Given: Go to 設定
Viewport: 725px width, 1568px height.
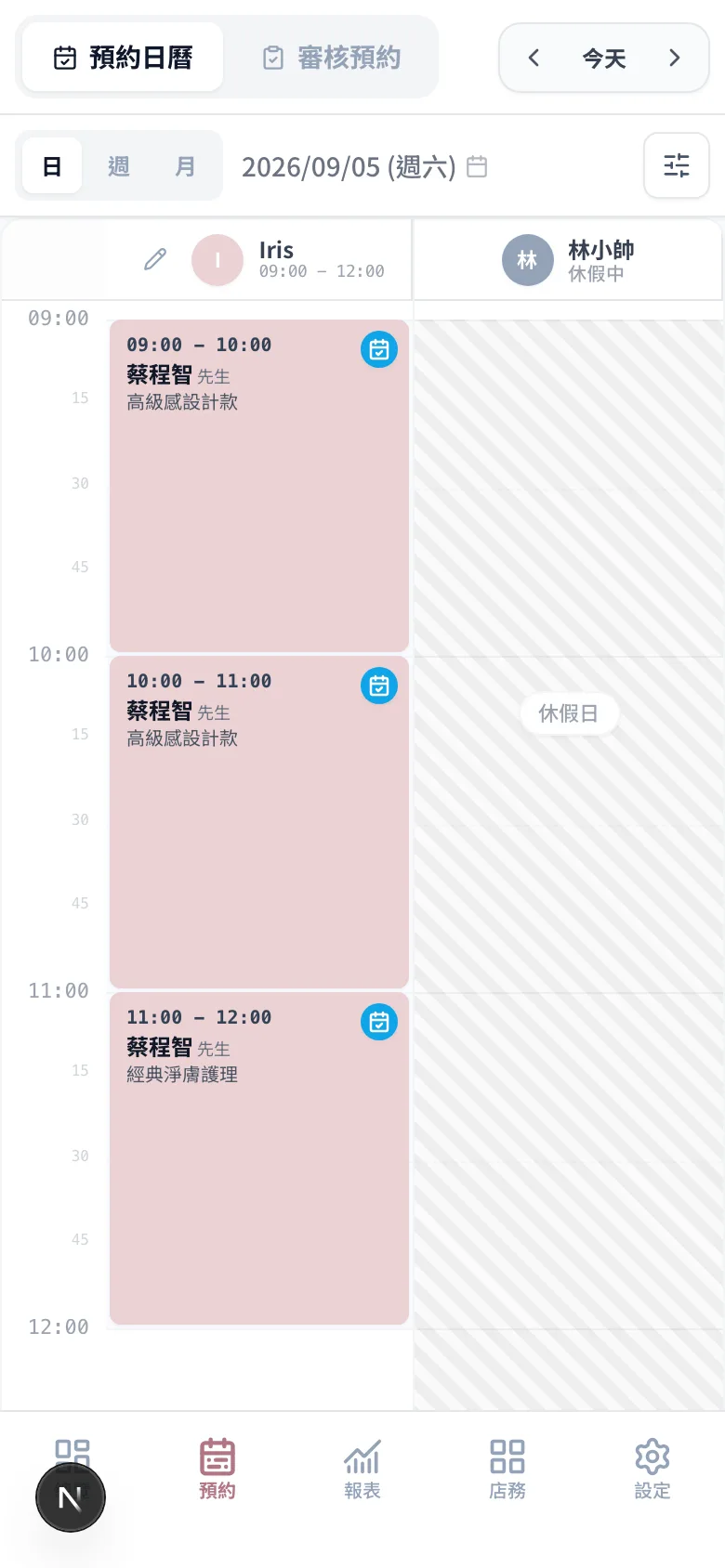Looking at the screenshot, I should coord(652,1470).
